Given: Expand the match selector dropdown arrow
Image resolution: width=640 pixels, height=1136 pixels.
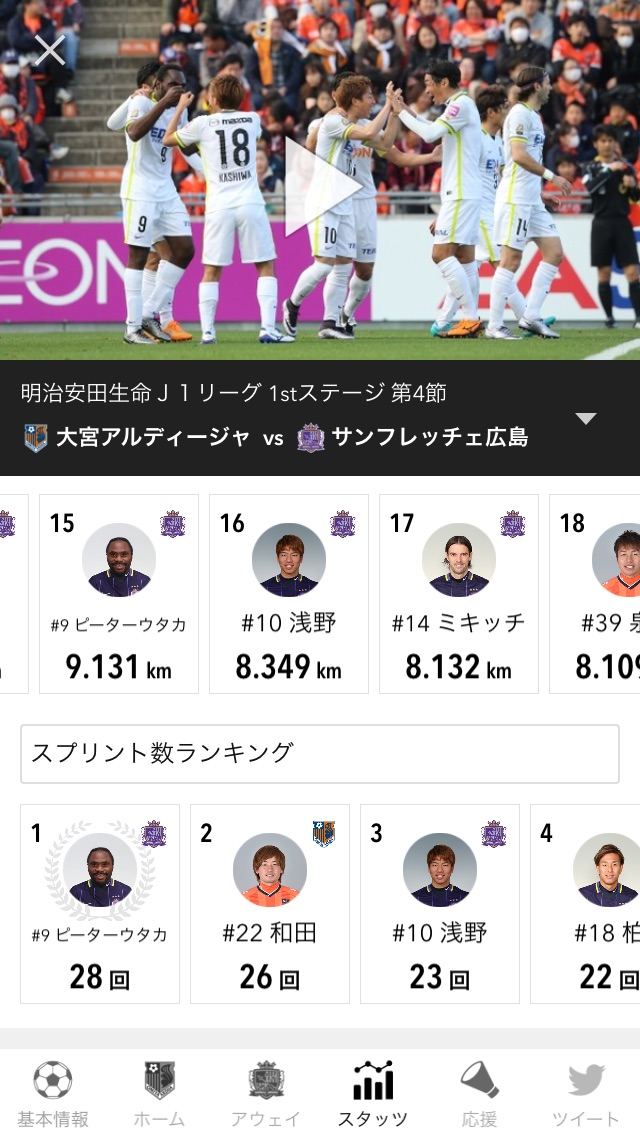Looking at the screenshot, I should [x=586, y=419].
